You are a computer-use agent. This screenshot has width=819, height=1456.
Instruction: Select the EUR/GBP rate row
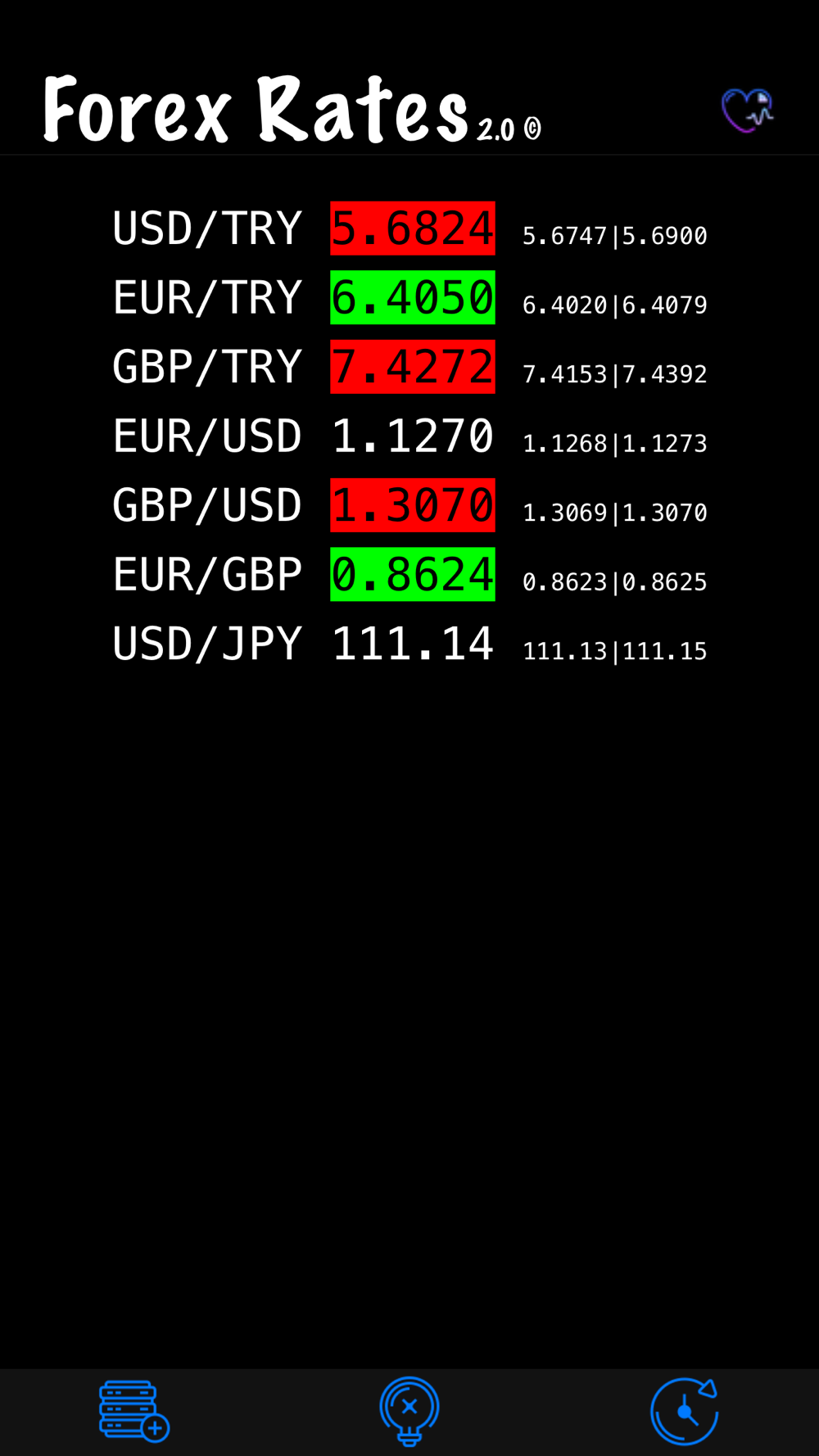(x=409, y=574)
